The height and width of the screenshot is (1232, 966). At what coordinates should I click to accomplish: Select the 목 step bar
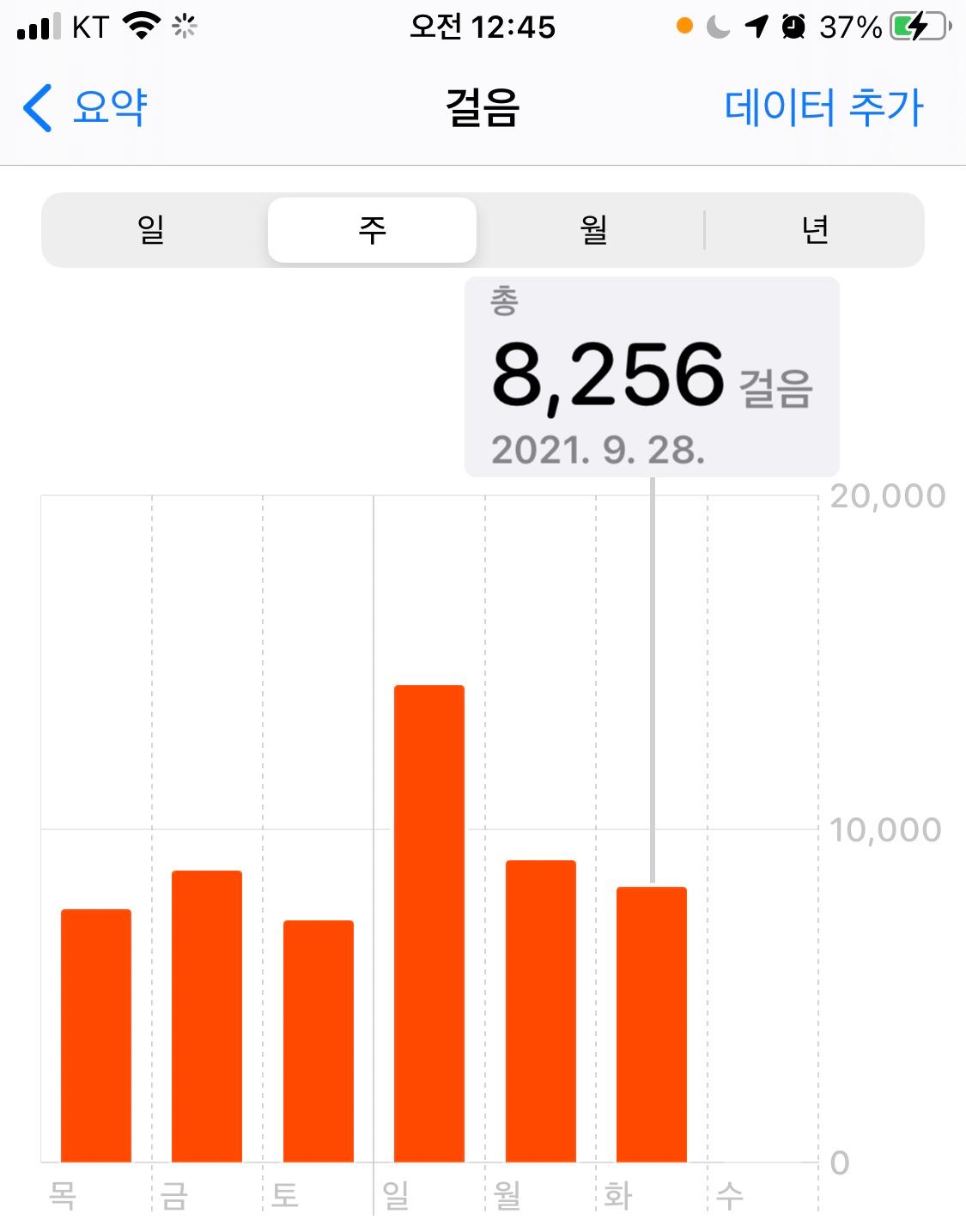click(96, 1035)
